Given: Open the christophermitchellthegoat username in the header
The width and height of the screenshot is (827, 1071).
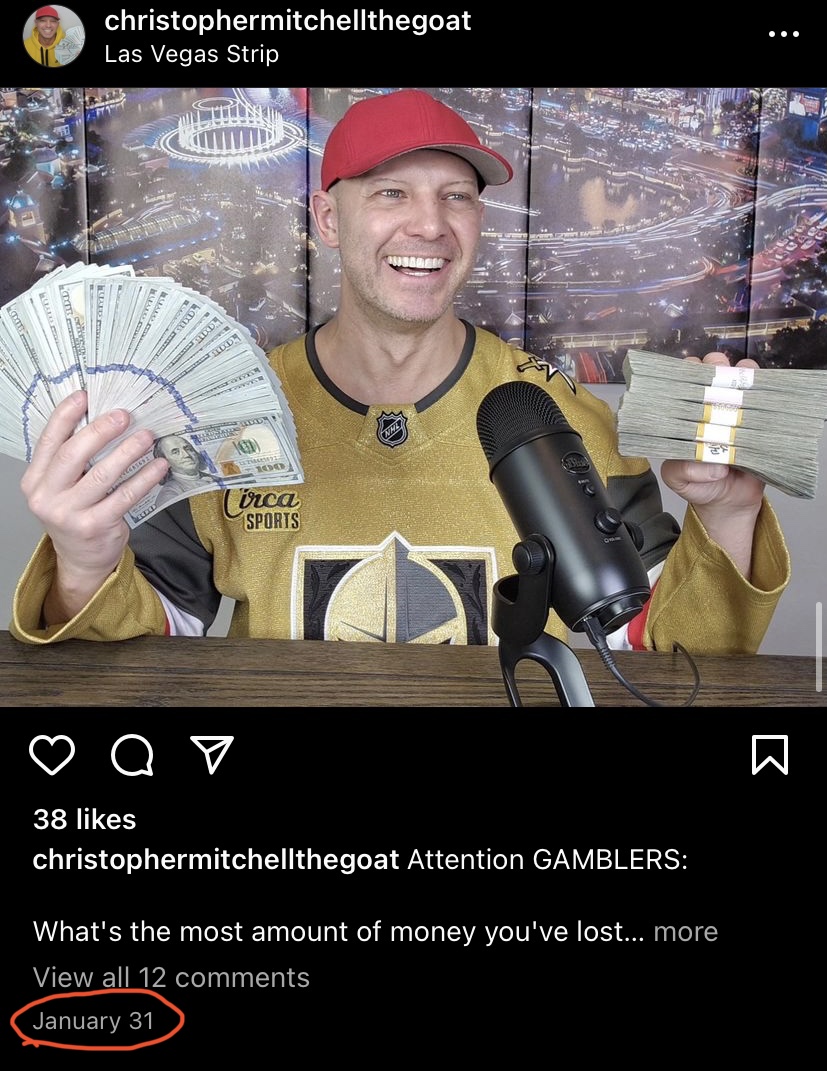Looking at the screenshot, I should point(287,19).
